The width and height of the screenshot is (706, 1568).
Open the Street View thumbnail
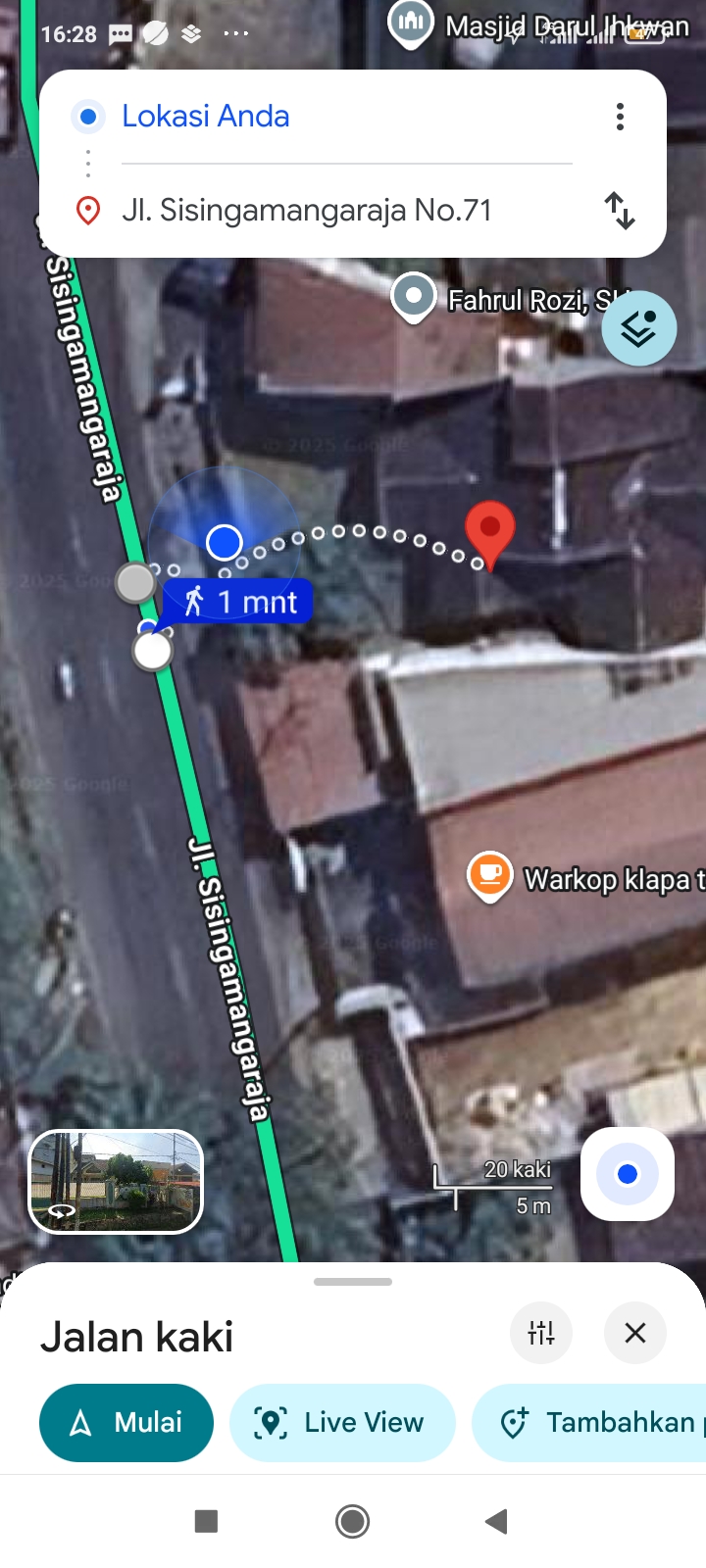tap(116, 1181)
